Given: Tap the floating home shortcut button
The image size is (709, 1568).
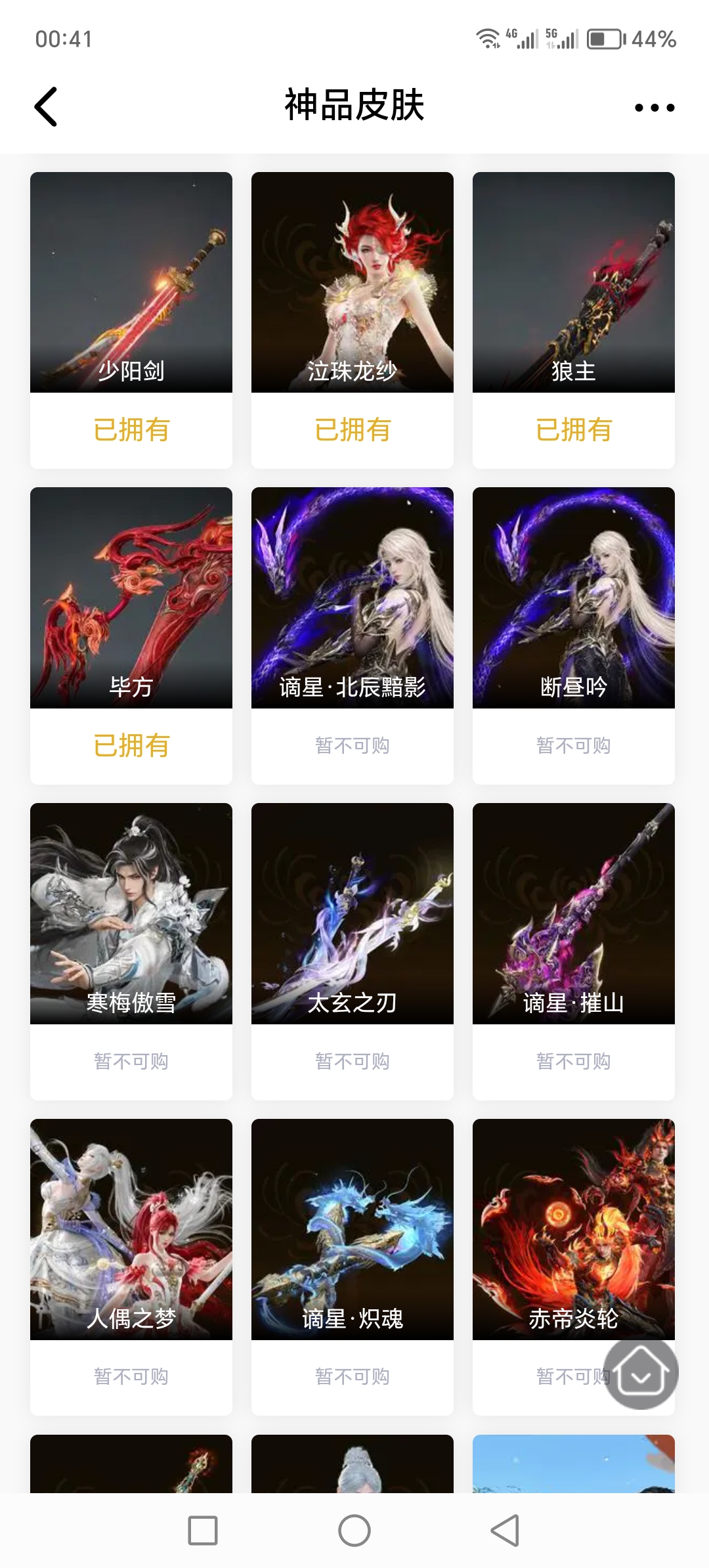Looking at the screenshot, I should click(x=641, y=1374).
